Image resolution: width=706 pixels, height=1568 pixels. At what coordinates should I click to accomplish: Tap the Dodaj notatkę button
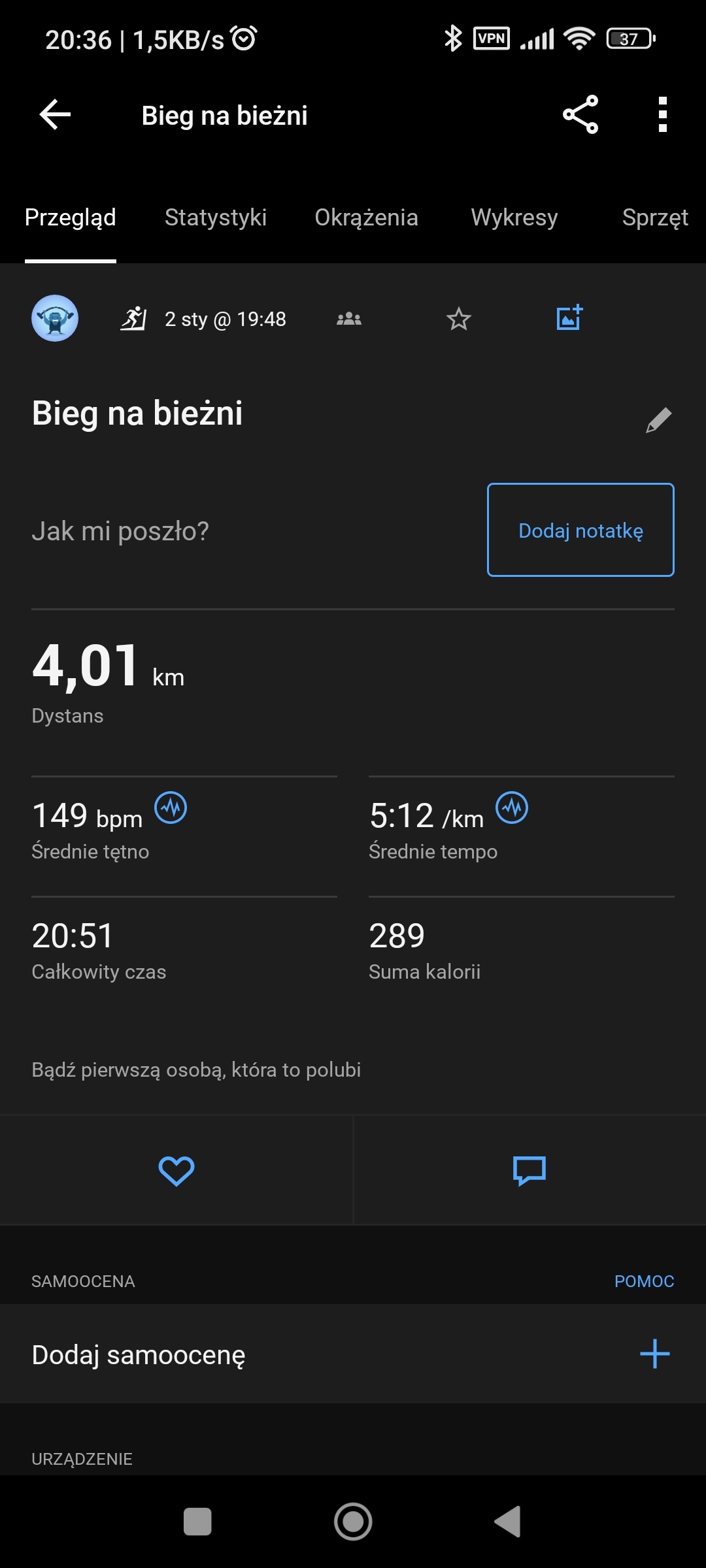pos(580,530)
